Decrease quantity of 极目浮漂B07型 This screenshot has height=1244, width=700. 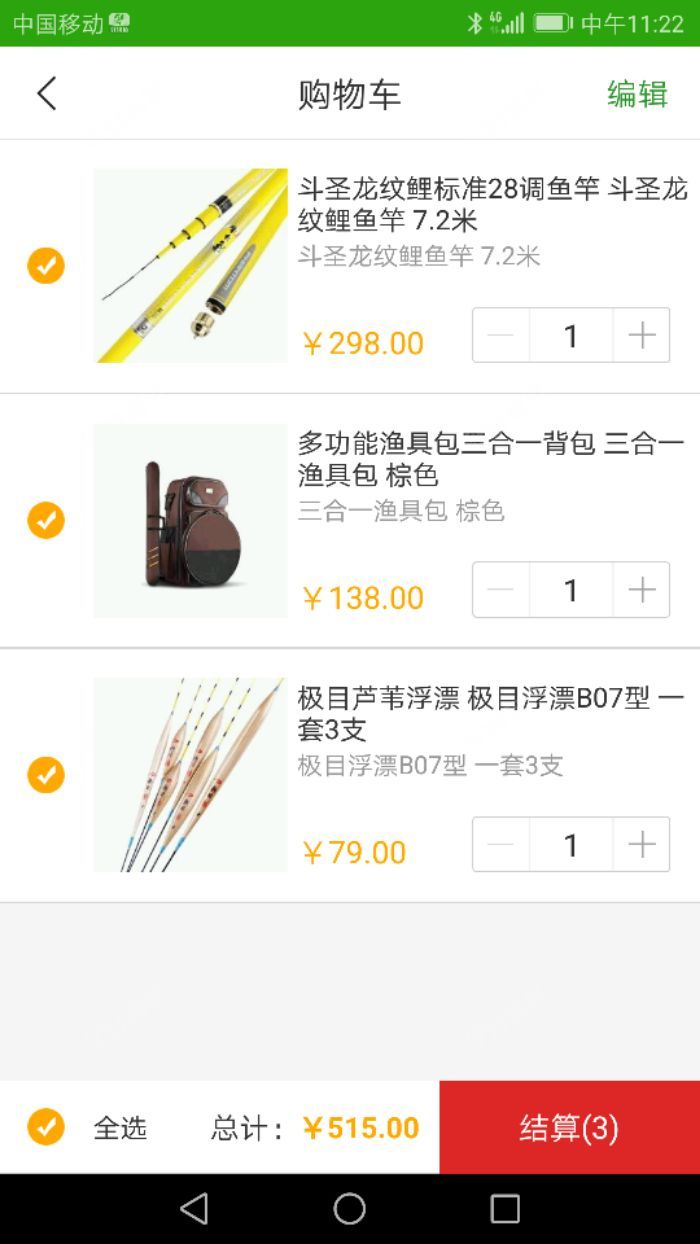(501, 845)
